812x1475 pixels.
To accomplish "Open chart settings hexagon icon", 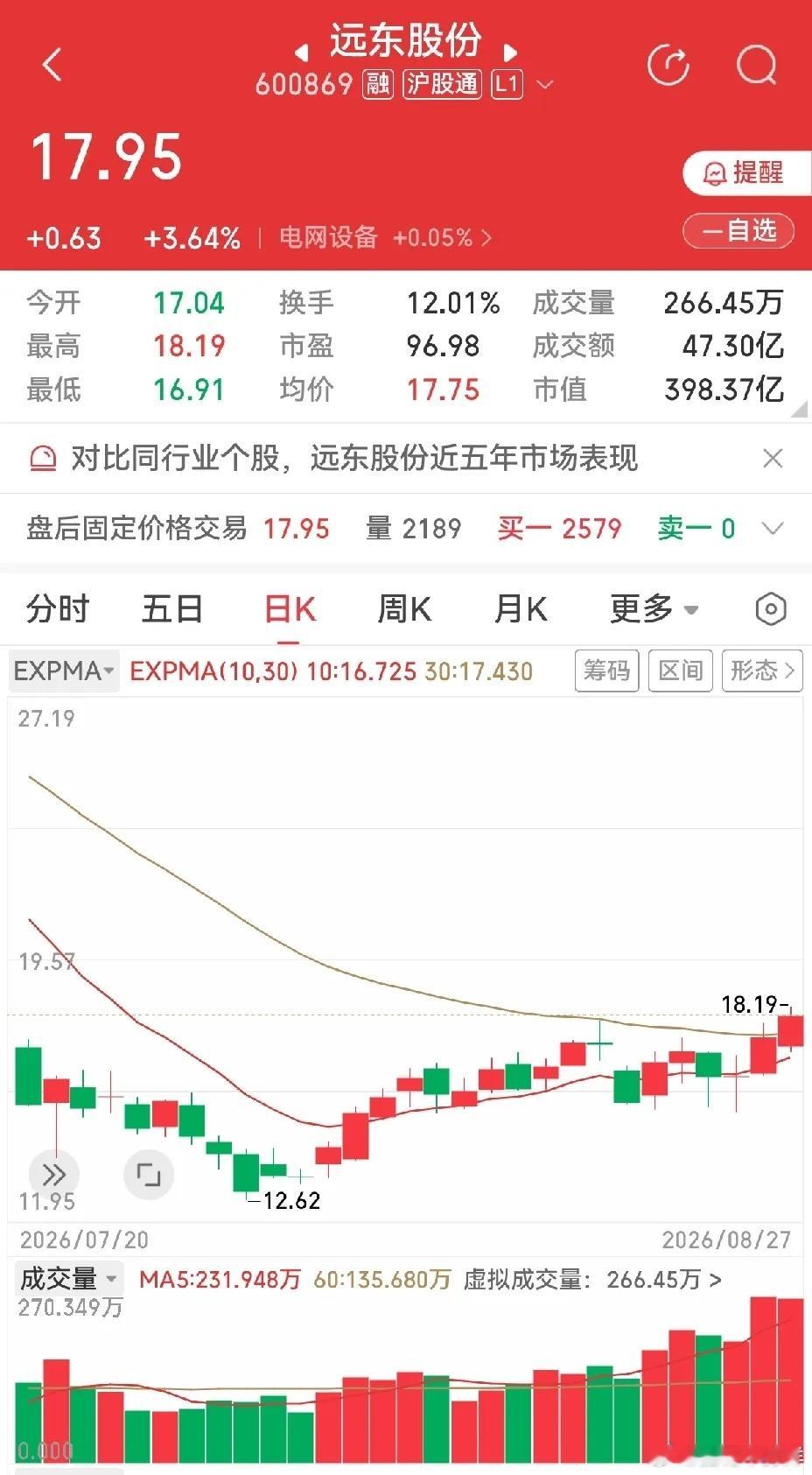I will click(771, 608).
